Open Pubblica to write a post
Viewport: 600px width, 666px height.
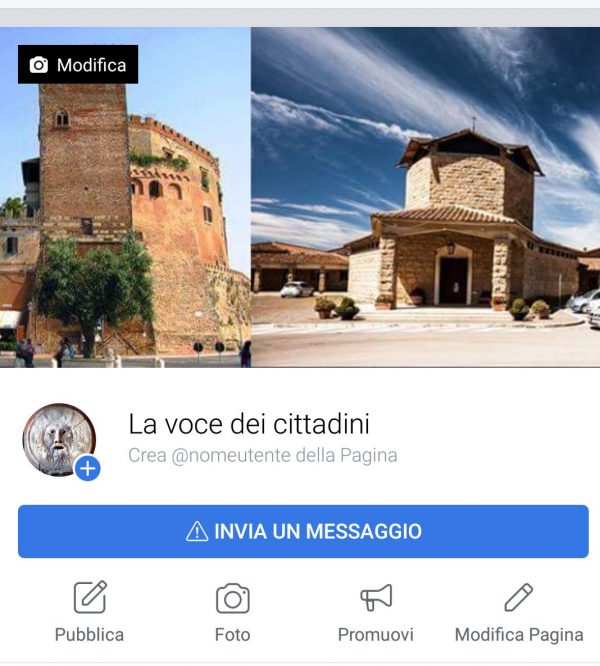(89, 612)
